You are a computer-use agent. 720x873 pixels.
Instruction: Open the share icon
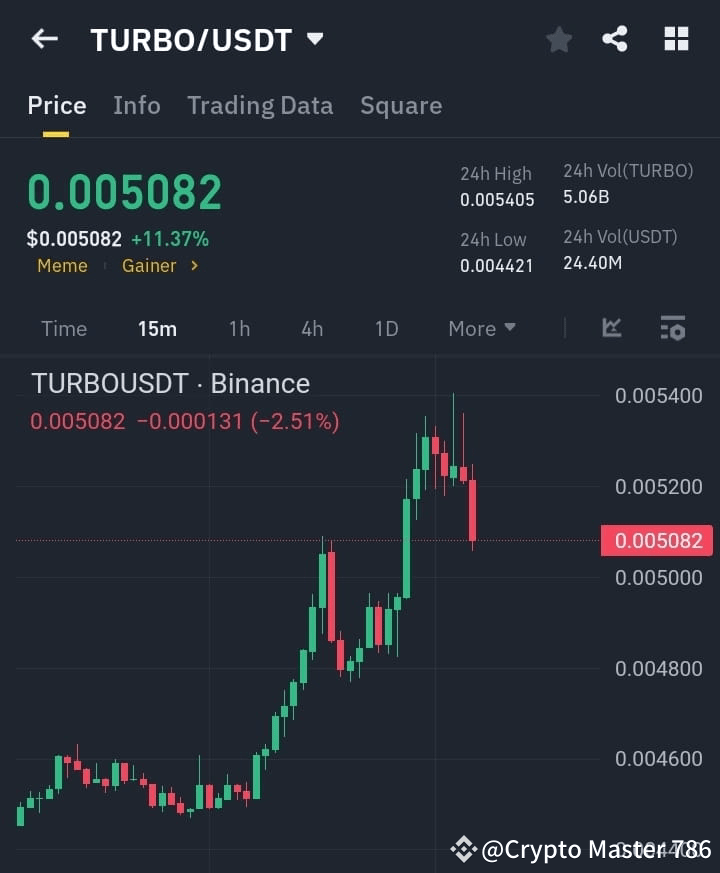pos(615,39)
